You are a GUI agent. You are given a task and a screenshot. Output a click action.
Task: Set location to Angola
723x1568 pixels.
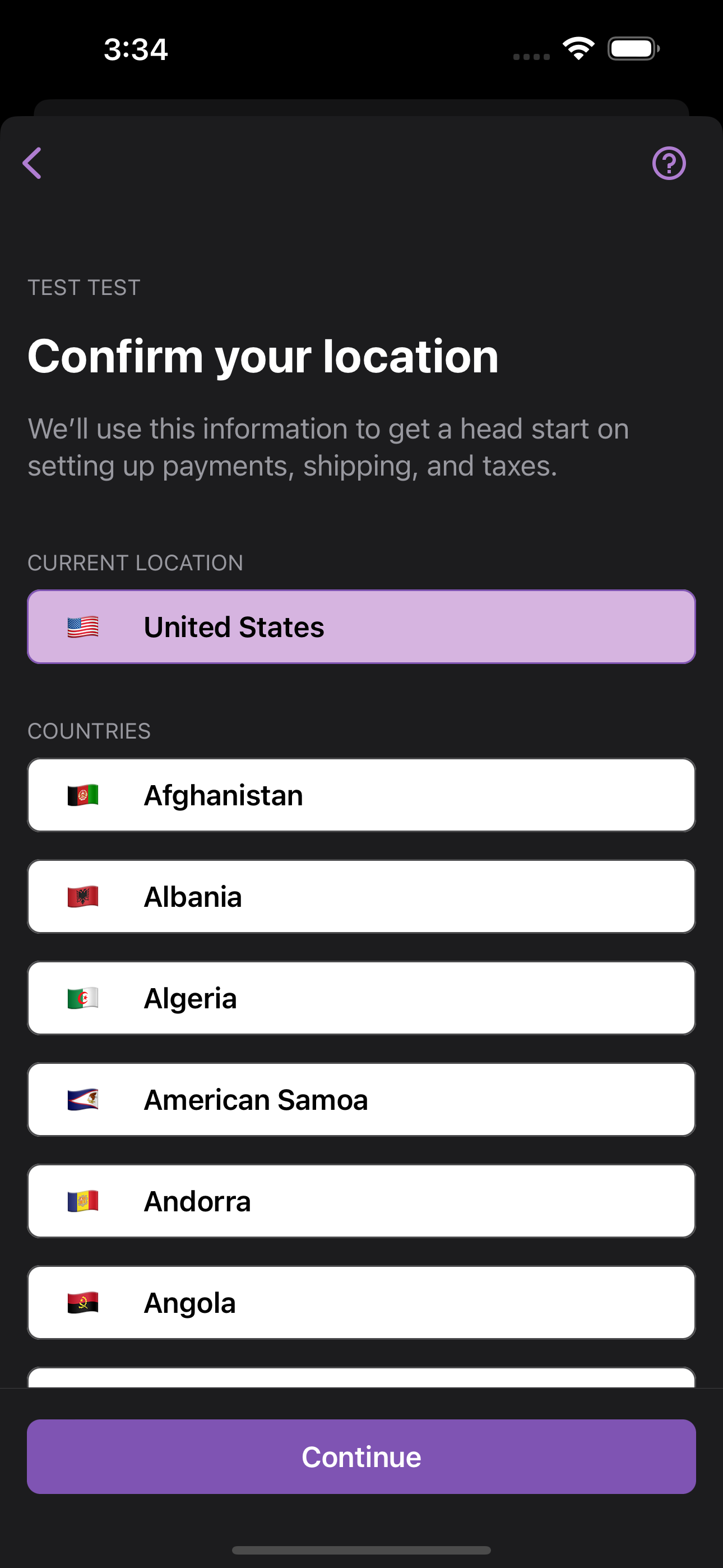(361, 1303)
